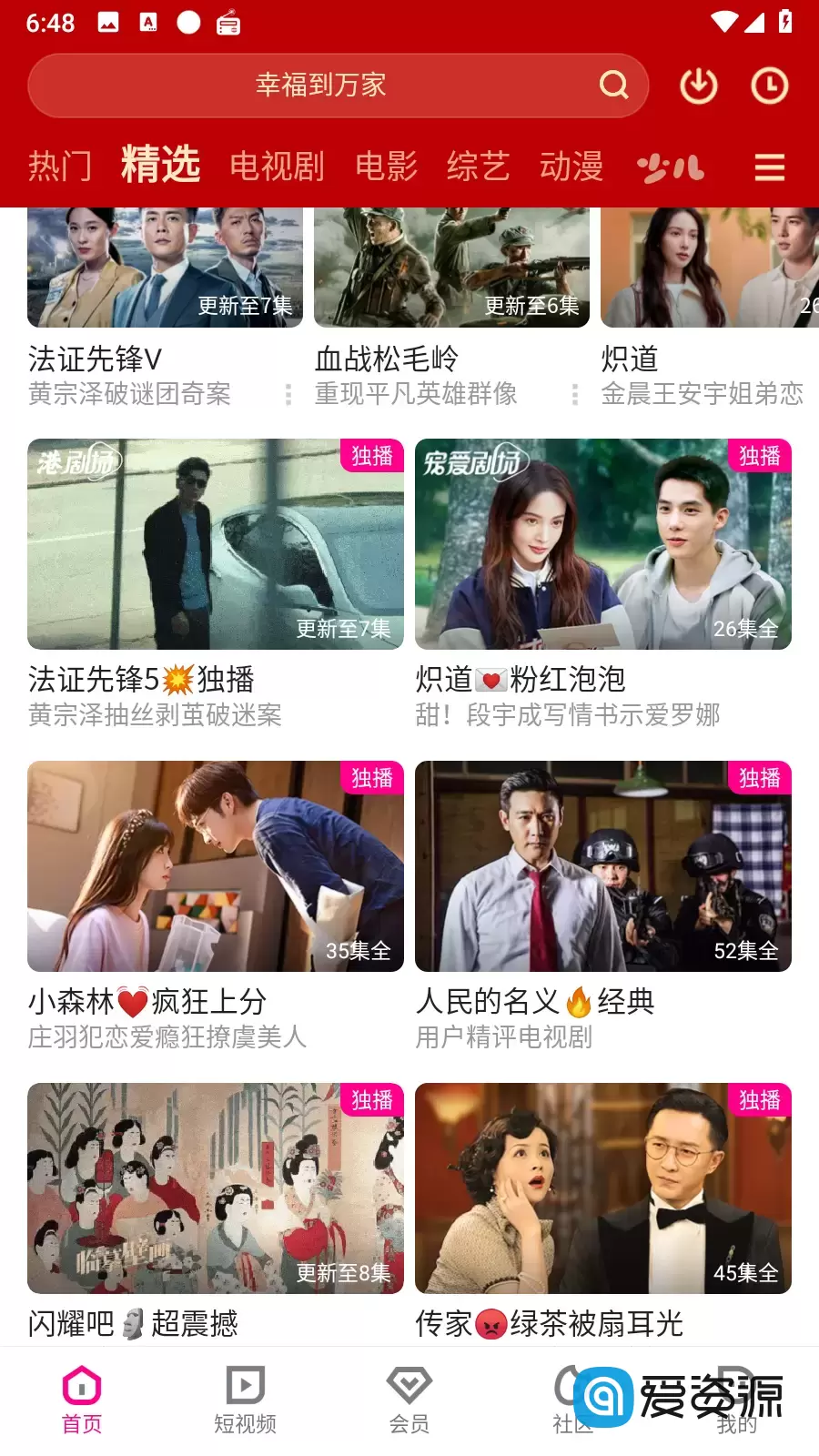
Task: Open the 小森林疯狂上分 title link
Action: pos(146,1002)
